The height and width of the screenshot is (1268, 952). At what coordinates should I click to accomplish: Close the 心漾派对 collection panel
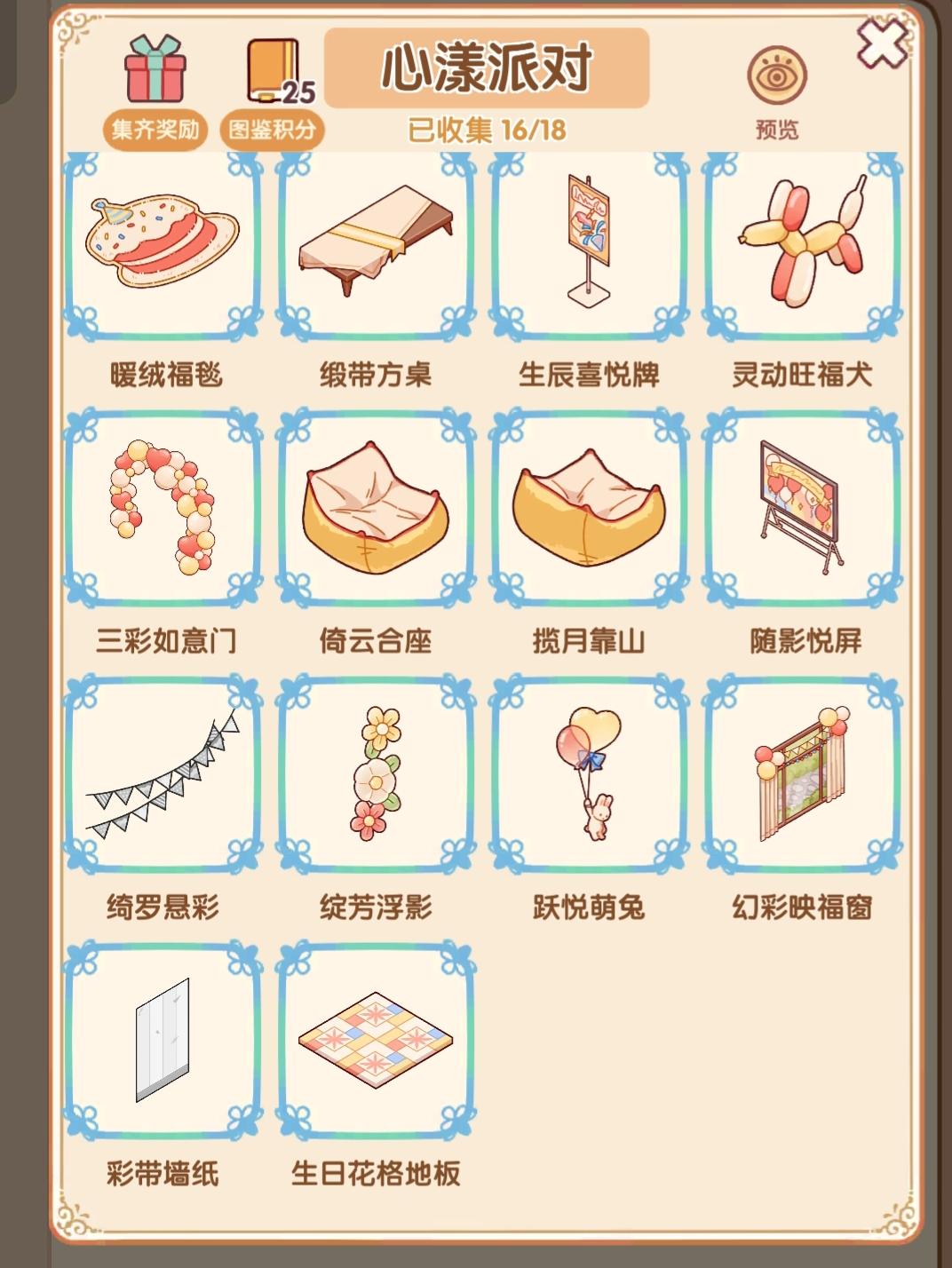pos(882,43)
